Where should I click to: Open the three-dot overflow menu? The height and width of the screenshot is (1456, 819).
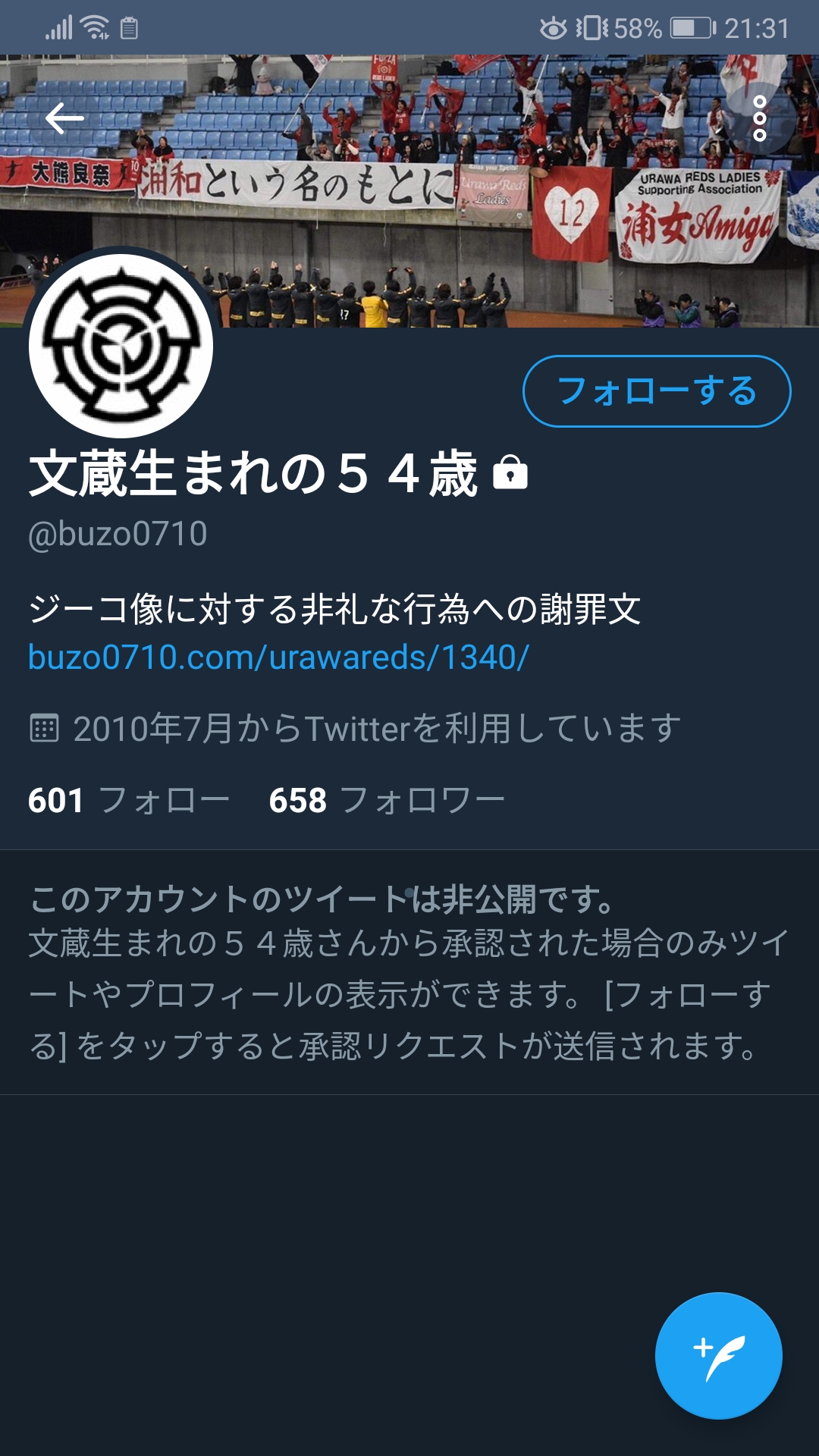(760, 118)
